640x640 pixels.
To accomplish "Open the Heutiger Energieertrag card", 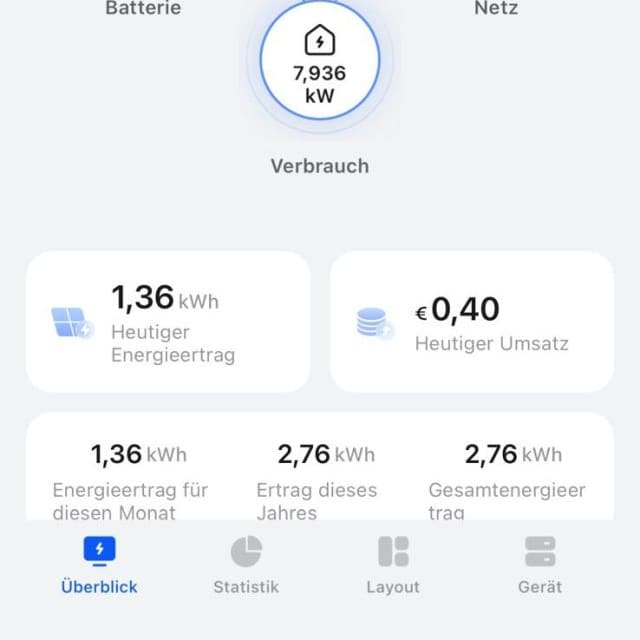I will coord(168,321).
